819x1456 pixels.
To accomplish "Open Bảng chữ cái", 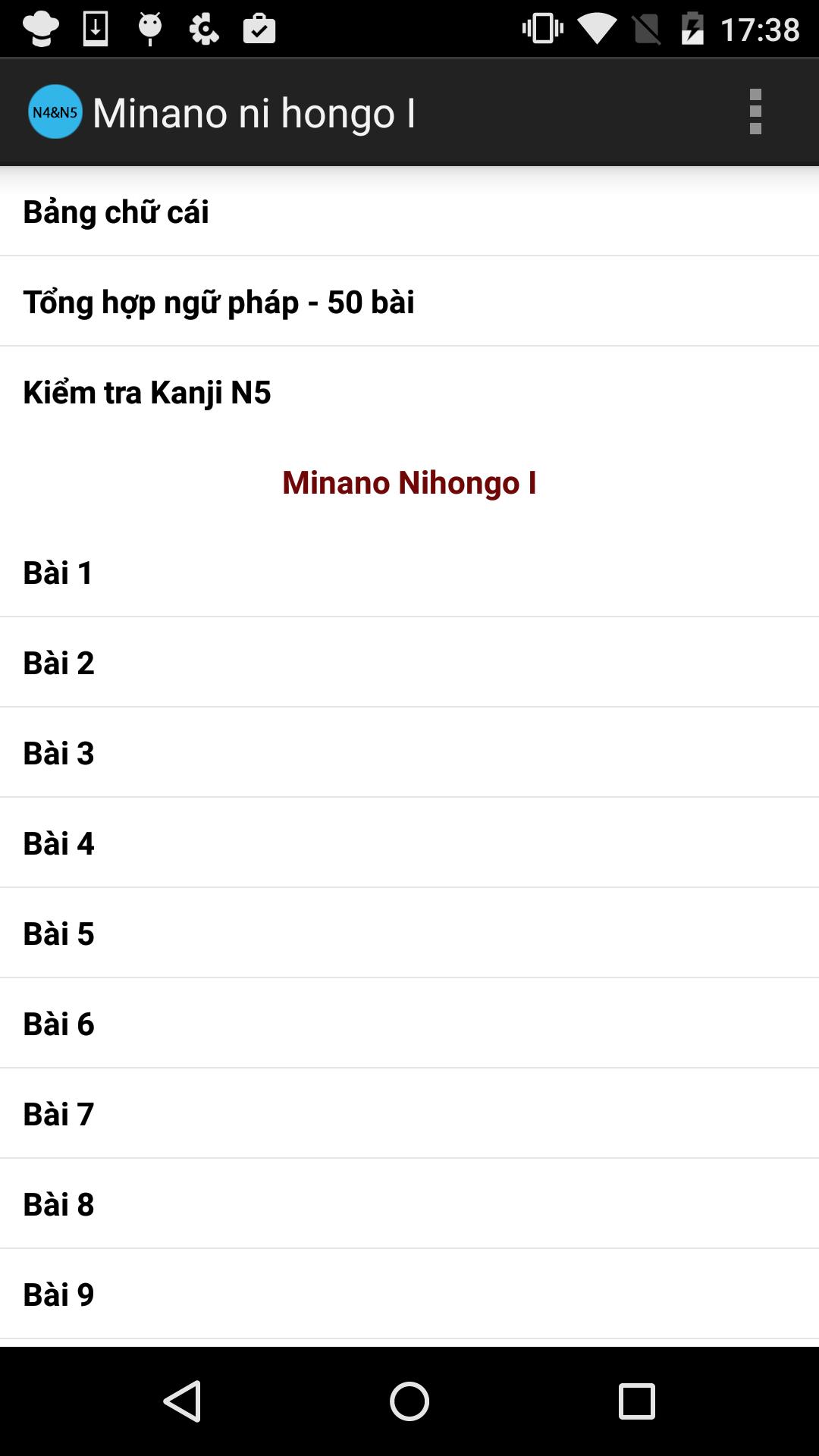I will pyautogui.click(x=409, y=213).
